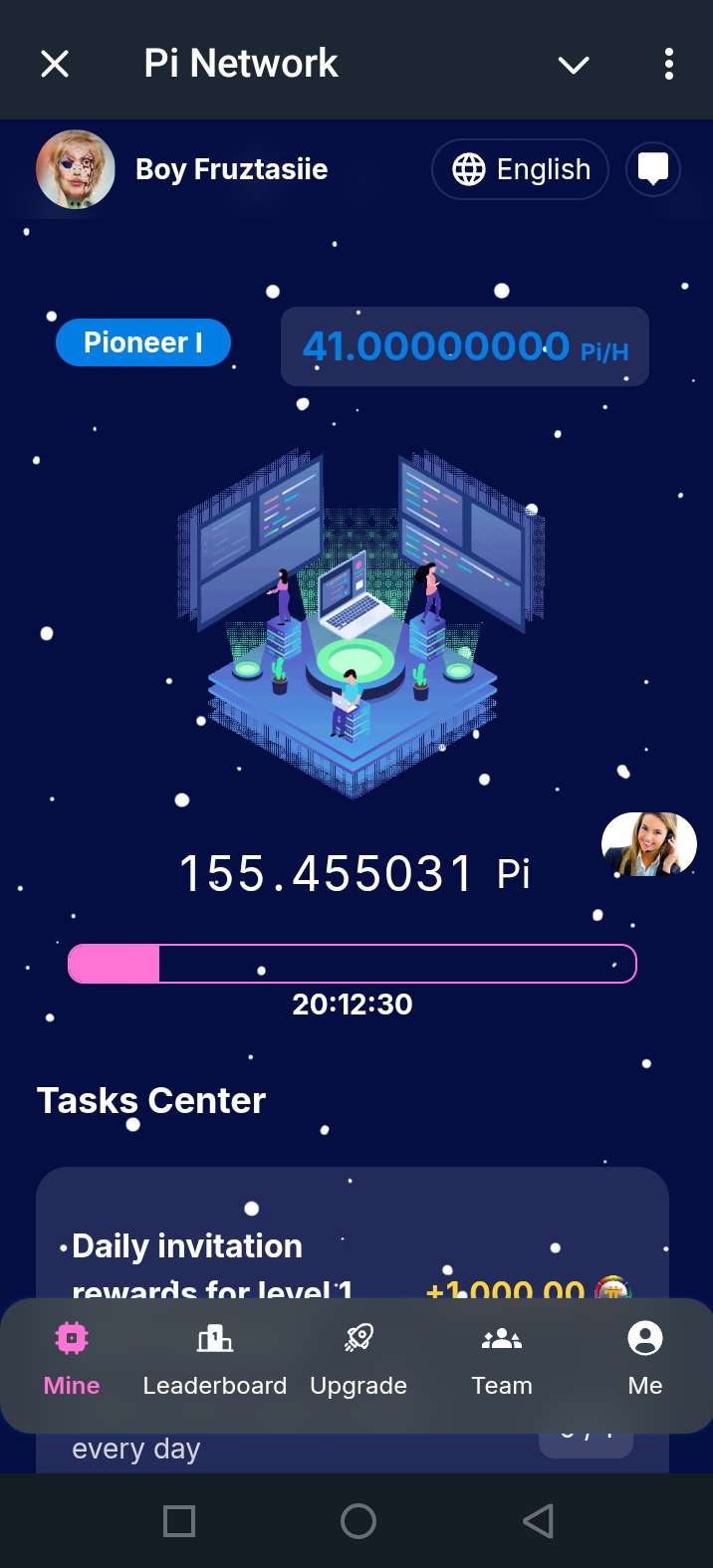Tap the Pioneer I level badge
Viewport: 713px width, 1568px height.
[143, 343]
